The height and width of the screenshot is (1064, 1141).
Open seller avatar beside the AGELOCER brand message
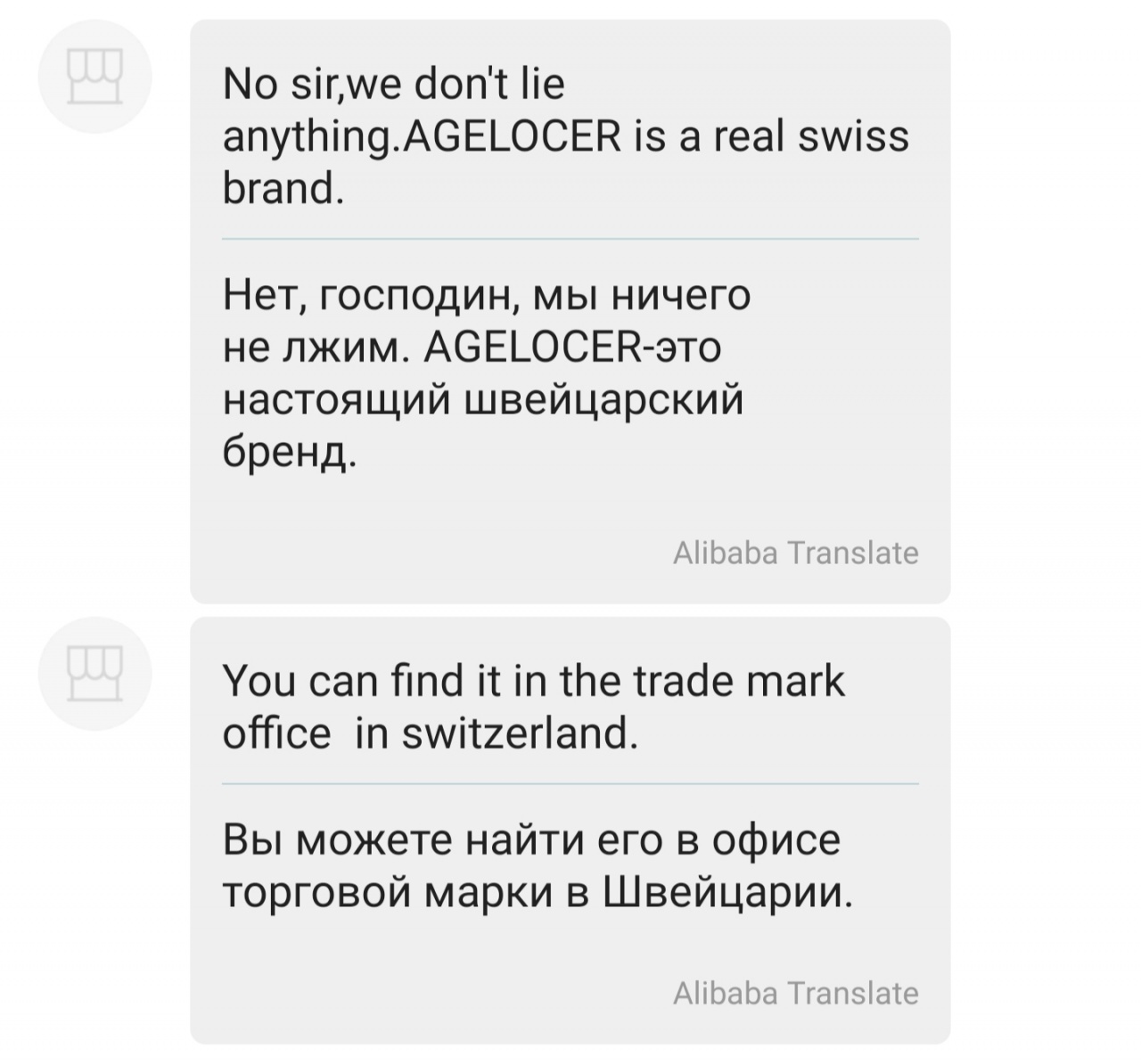[x=95, y=77]
